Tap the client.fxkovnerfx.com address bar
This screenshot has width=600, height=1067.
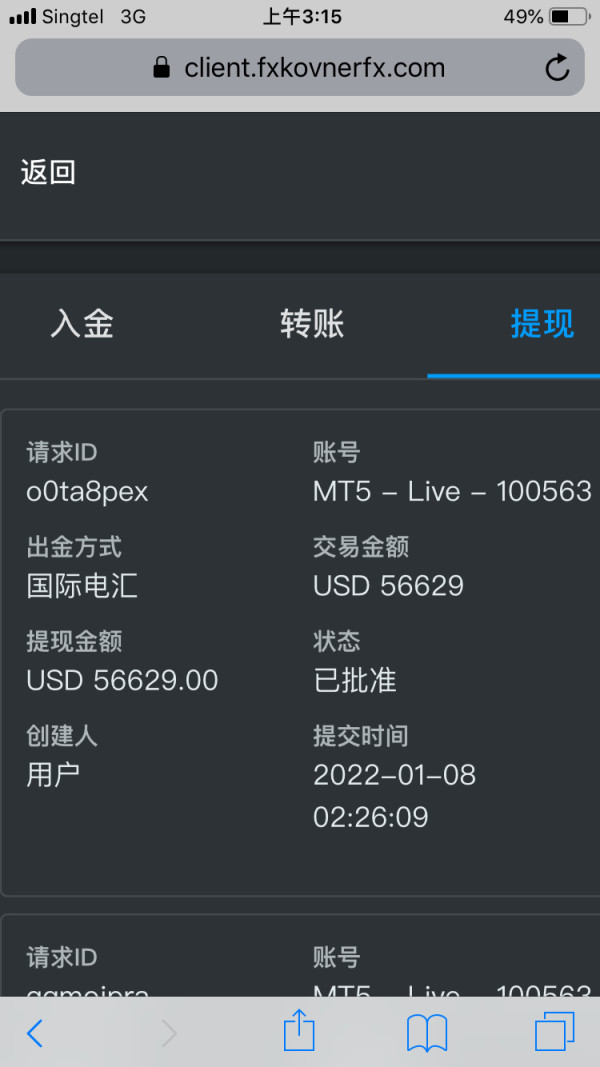(x=300, y=67)
